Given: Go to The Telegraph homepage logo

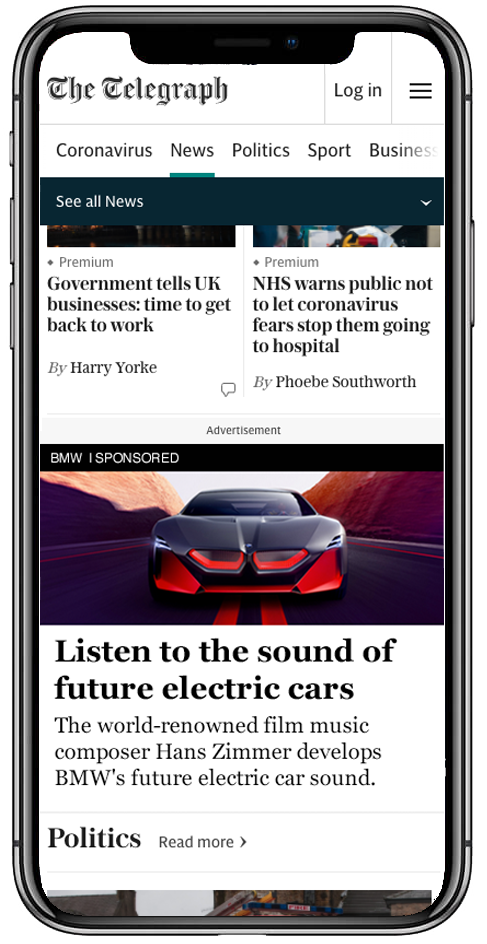Looking at the screenshot, I should pyautogui.click(x=137, y=90).
